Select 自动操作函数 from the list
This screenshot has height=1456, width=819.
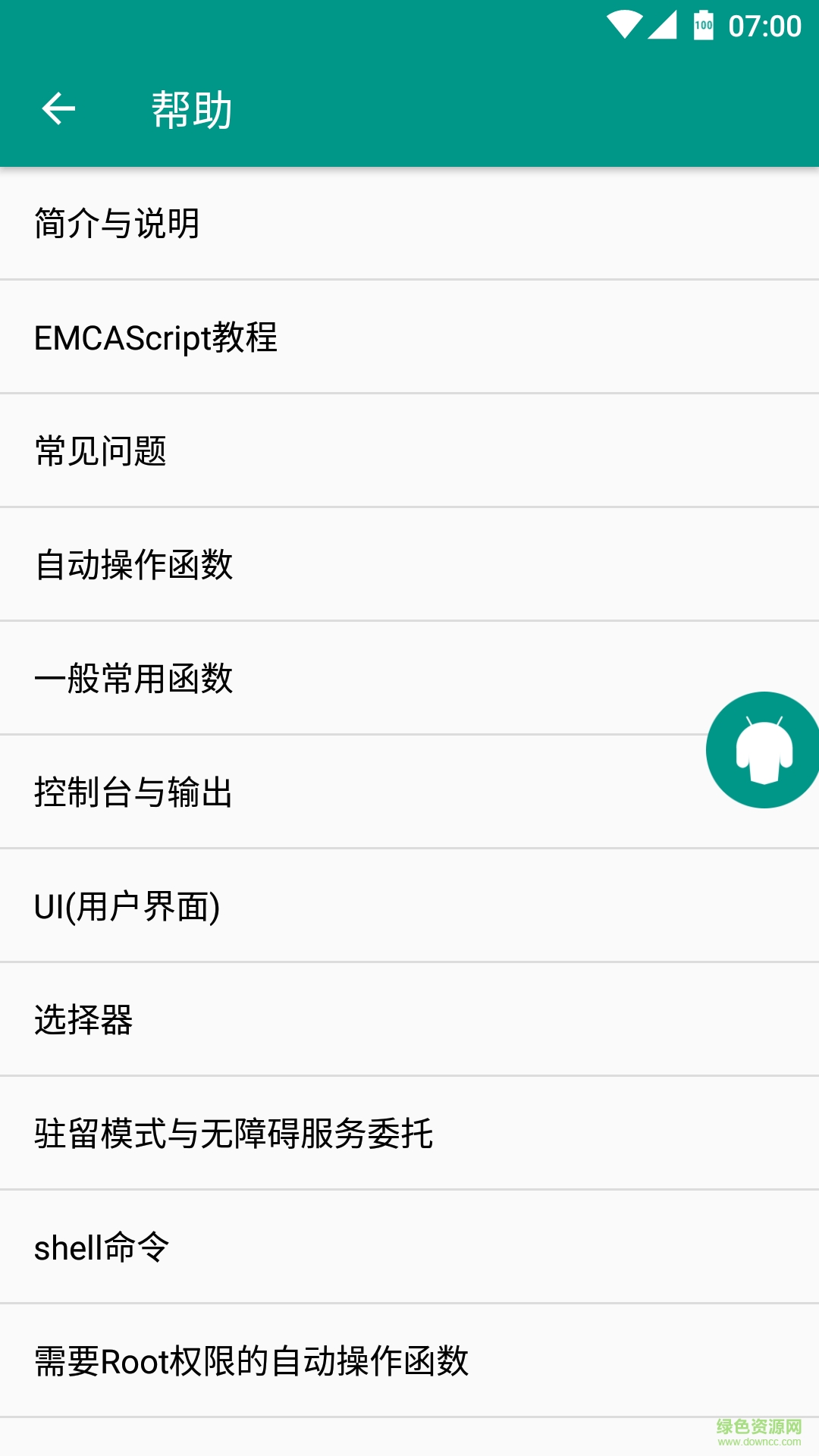pyautogui.click(x=135, y=563)
